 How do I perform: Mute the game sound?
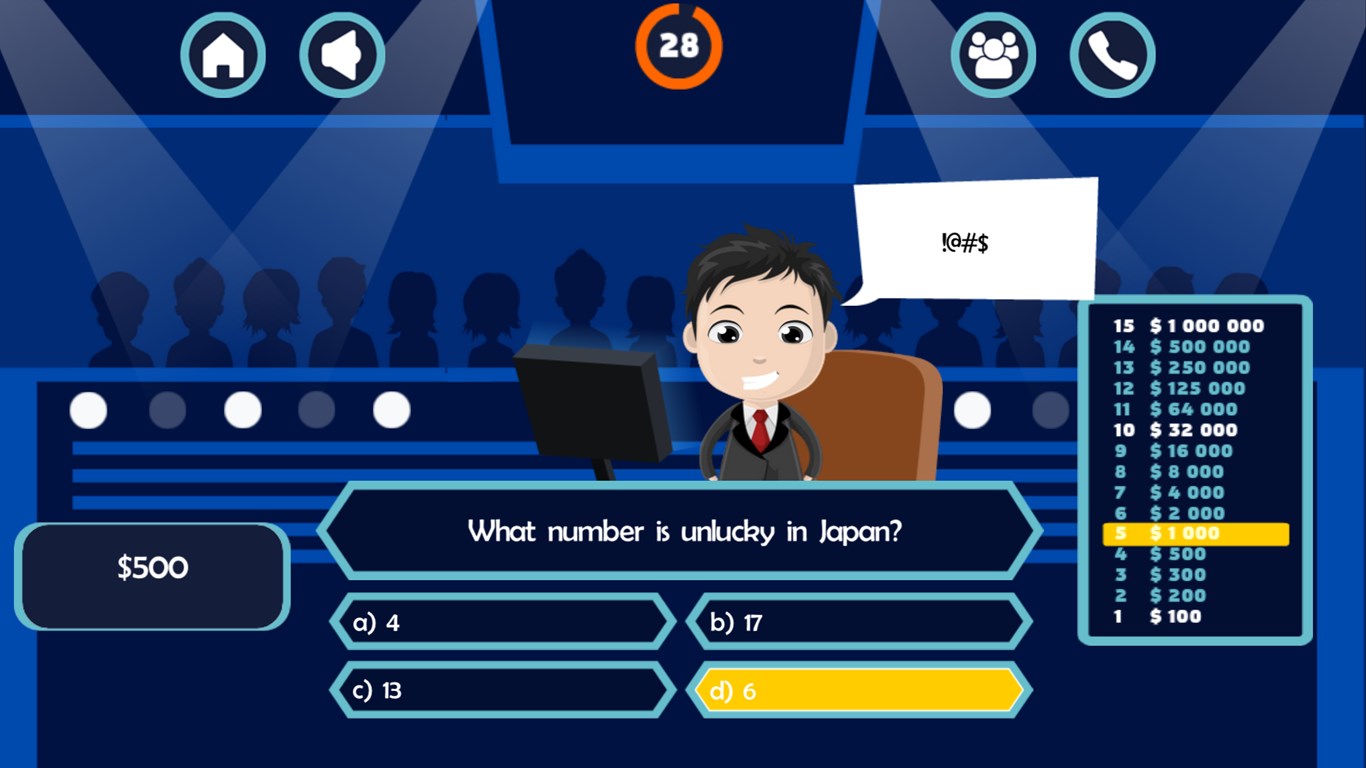[342, 55]
